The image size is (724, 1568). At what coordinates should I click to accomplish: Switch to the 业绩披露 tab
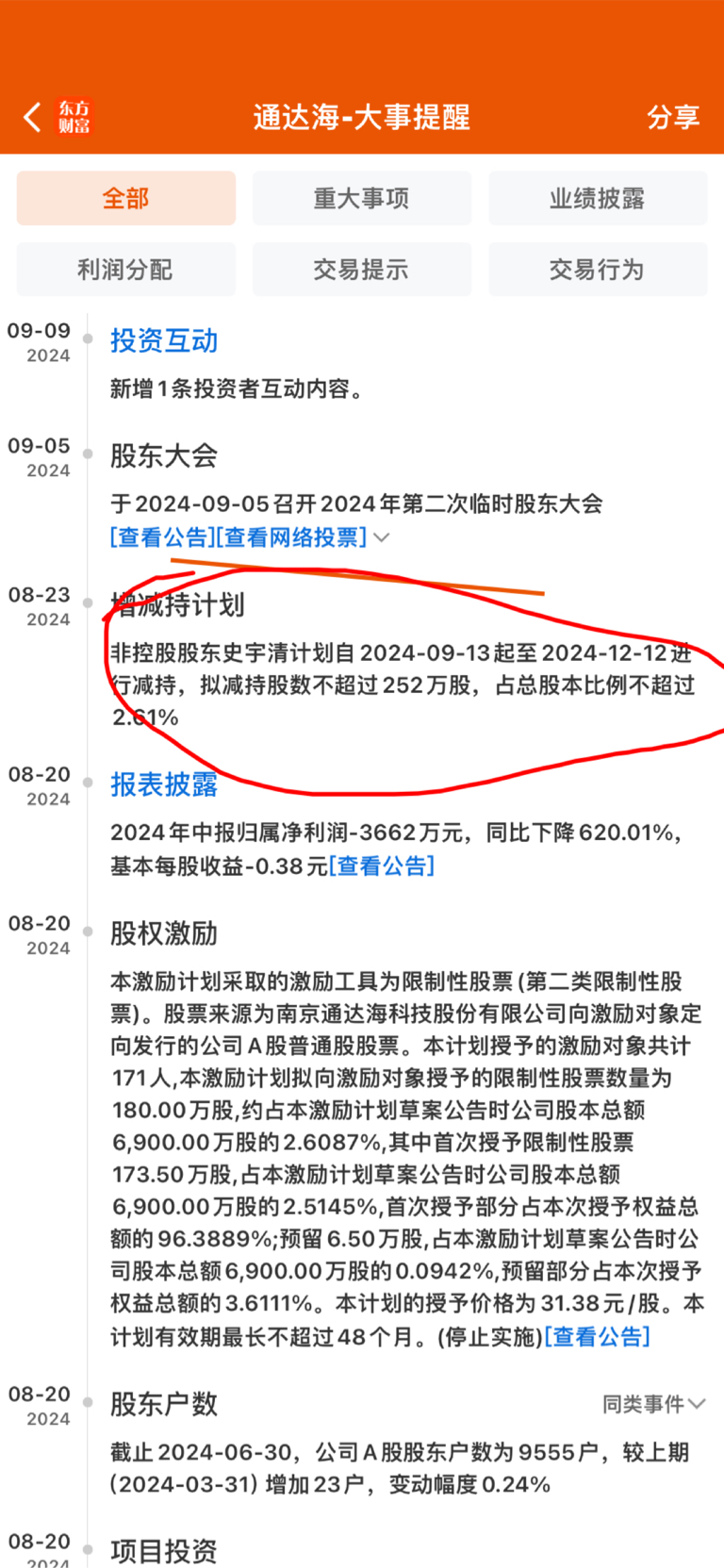tap(598, 198)
